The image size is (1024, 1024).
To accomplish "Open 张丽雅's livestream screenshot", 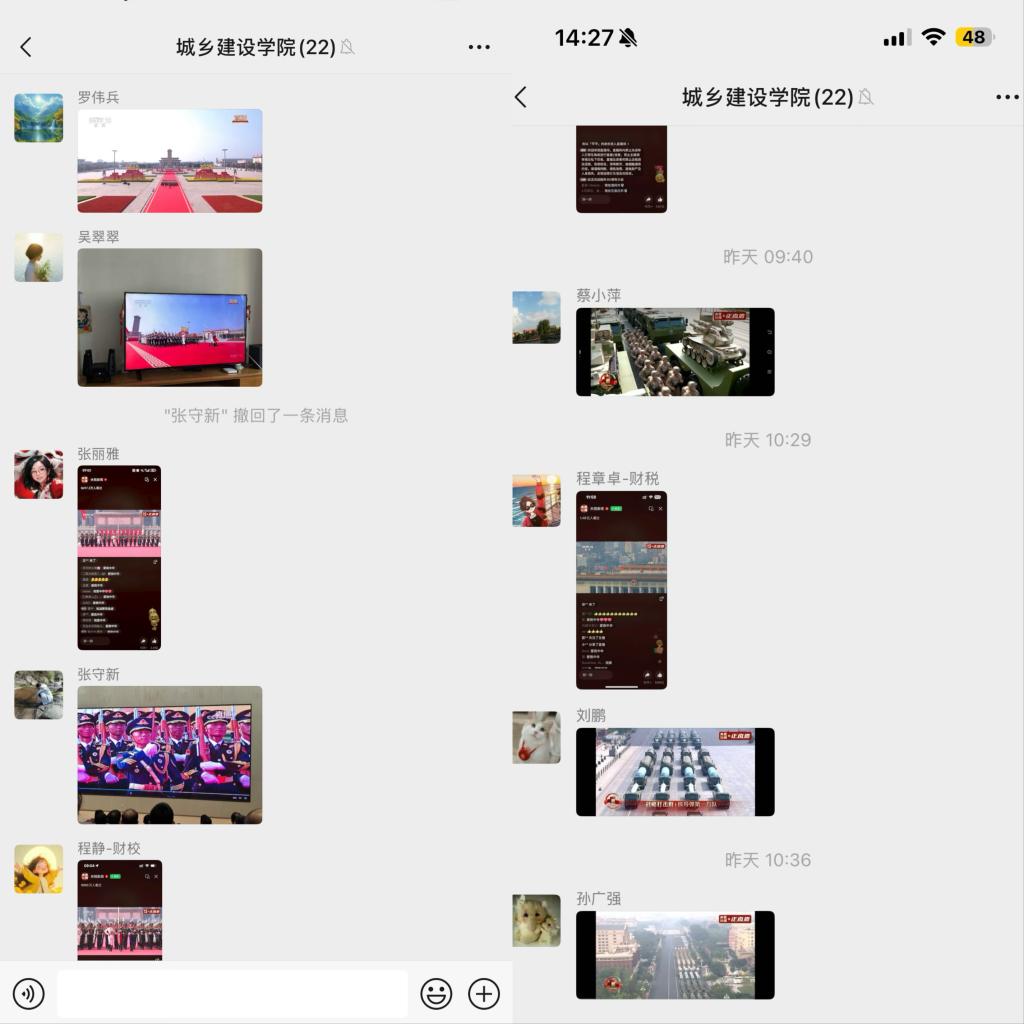I will pos(119,557).
